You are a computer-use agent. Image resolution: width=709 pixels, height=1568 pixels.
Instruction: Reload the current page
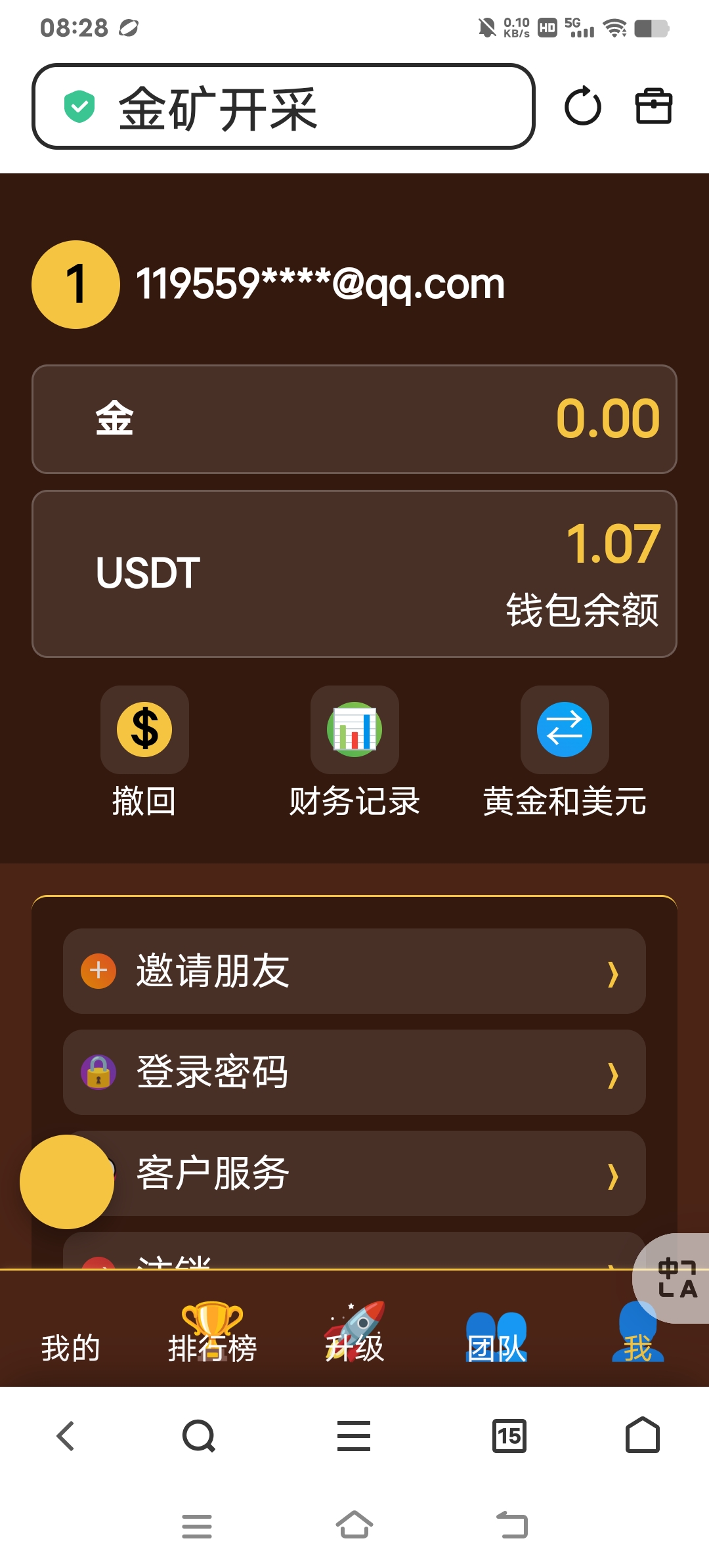[582, 106]
